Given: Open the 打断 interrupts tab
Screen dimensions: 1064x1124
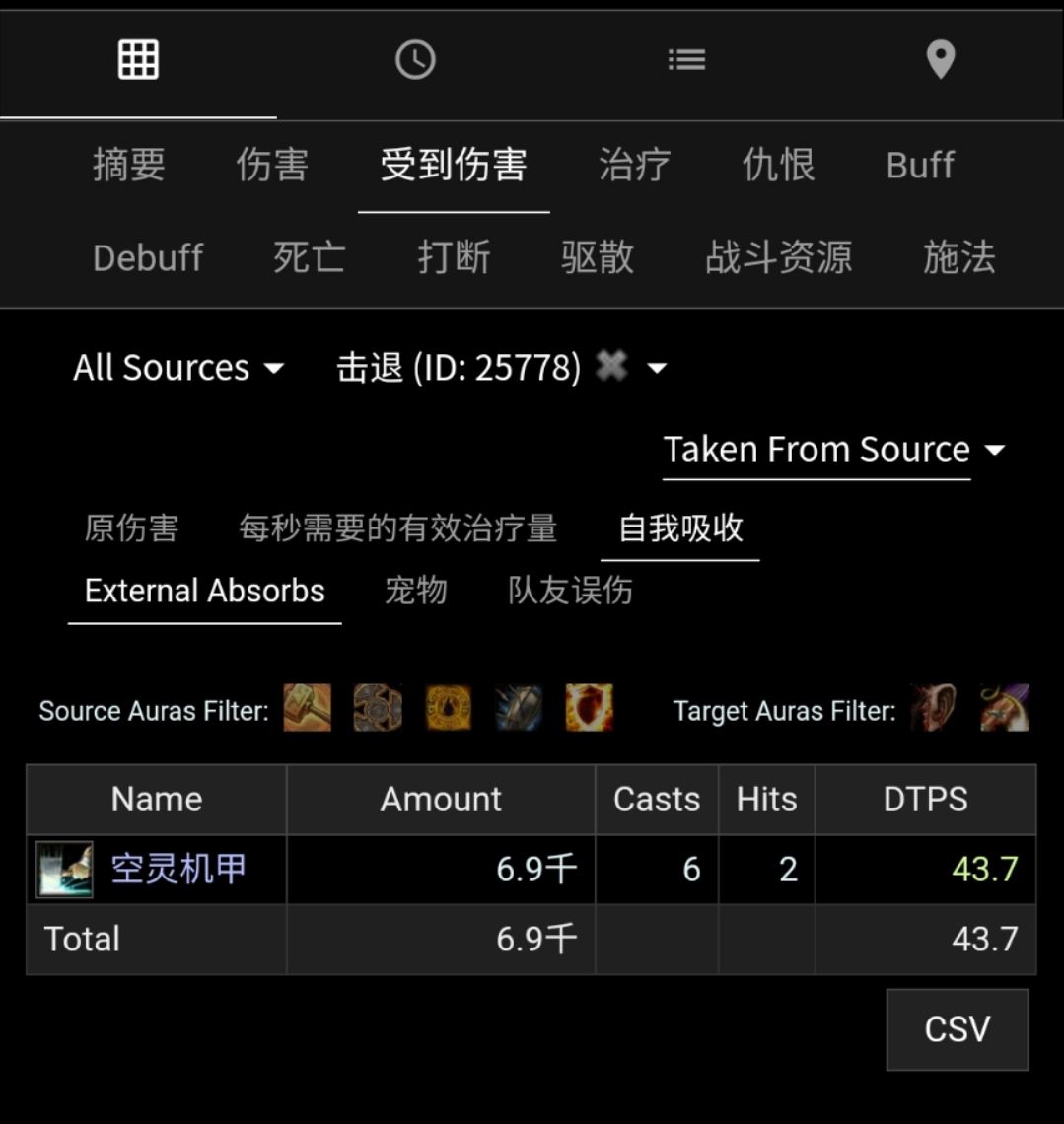Looking at the screenshot, I should point(454,258).
